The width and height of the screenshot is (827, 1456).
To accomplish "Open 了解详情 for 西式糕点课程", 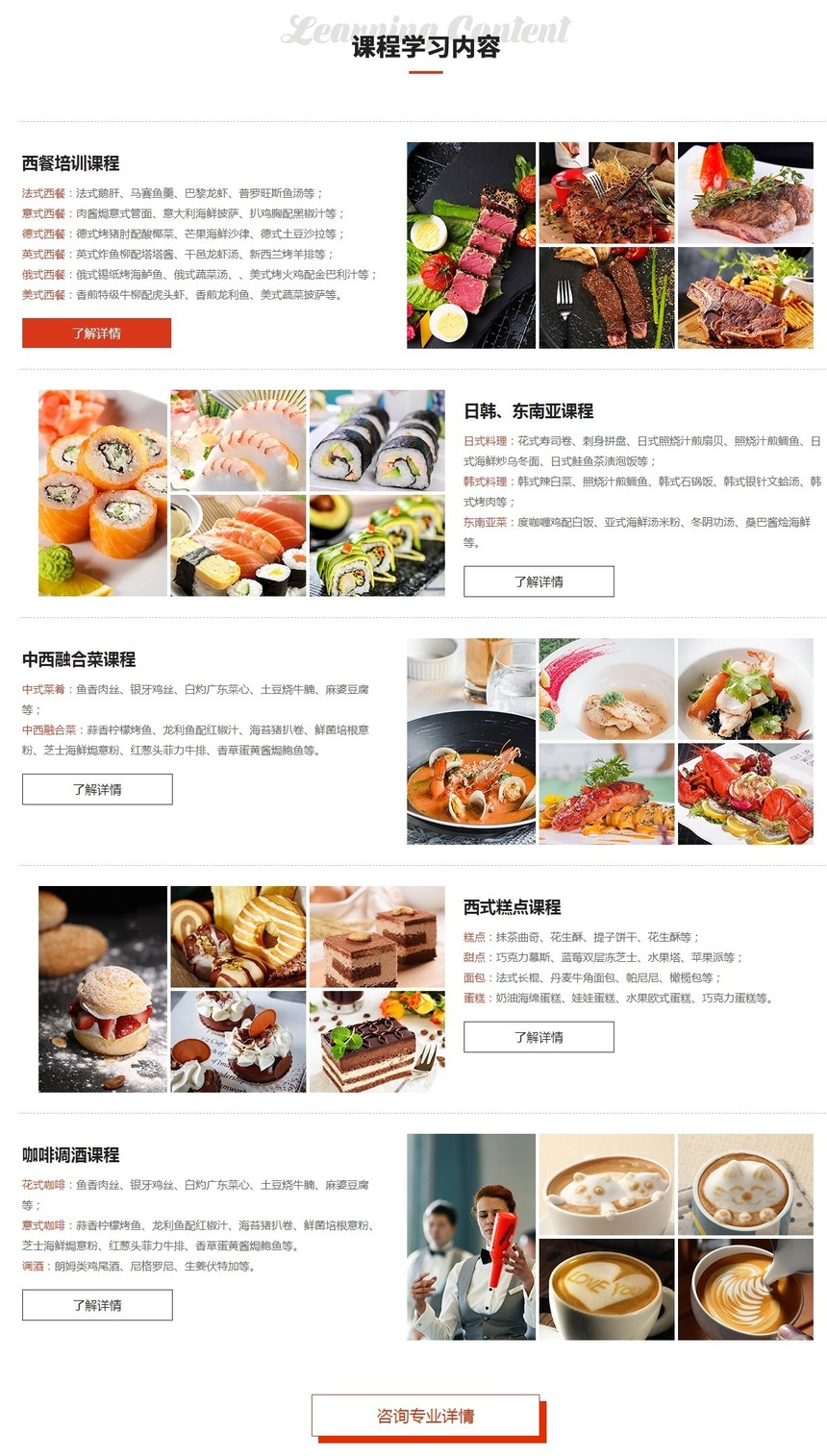I will (x=539, y=1037).
